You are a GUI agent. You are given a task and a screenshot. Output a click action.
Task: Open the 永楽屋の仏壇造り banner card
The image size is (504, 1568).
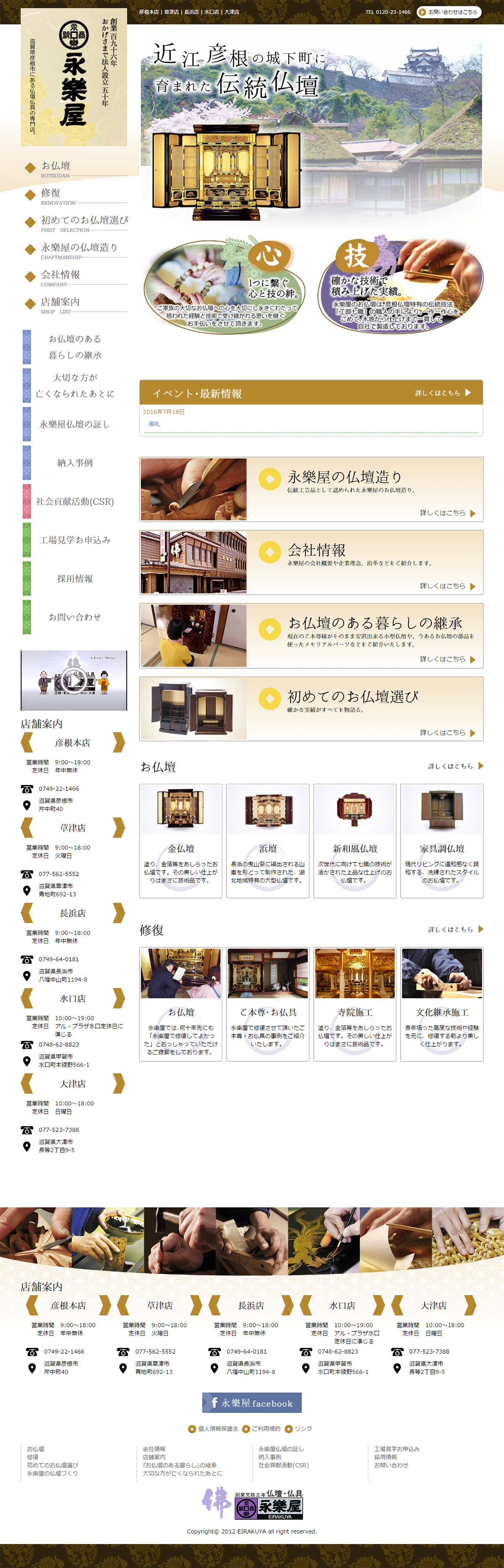(311, 489)
